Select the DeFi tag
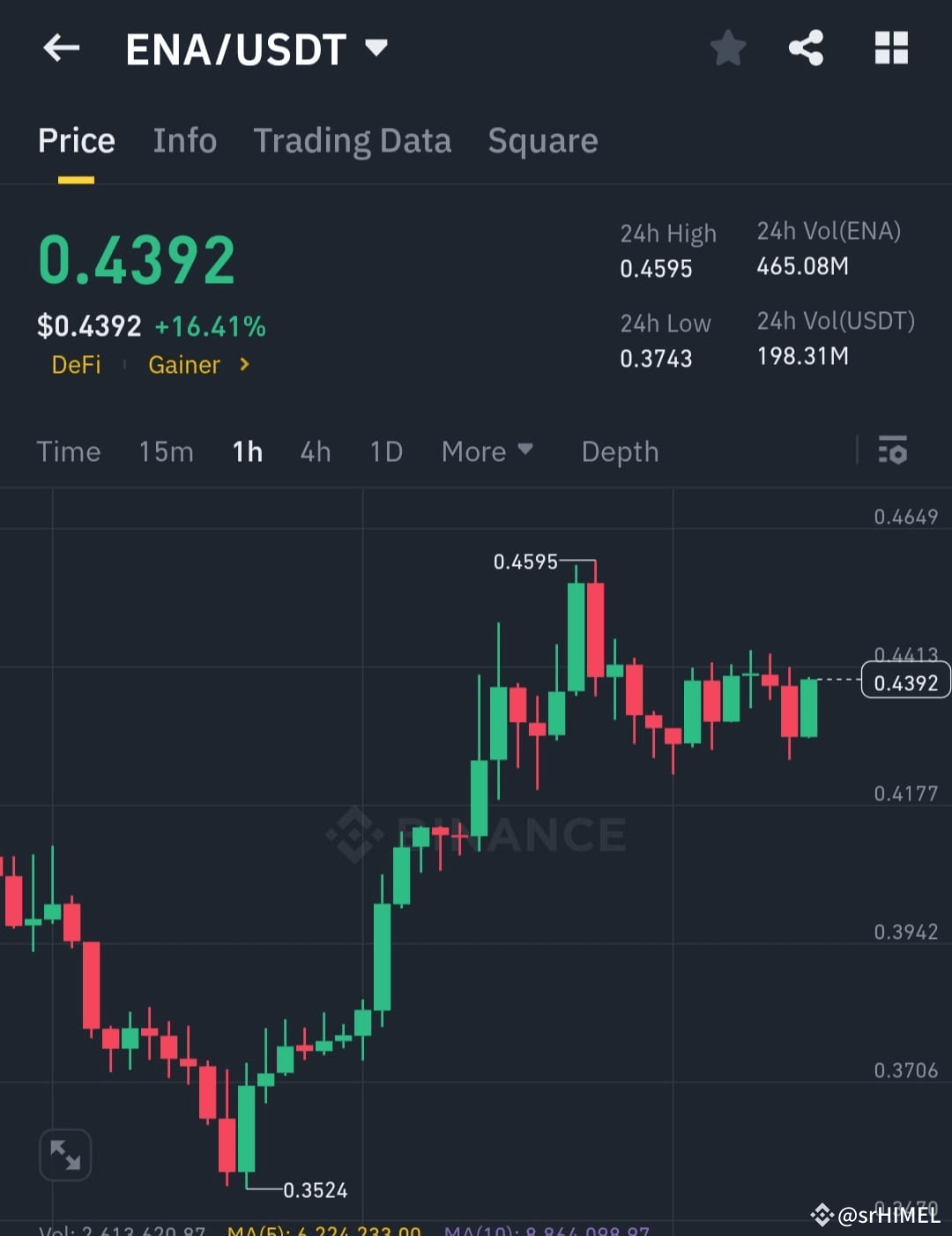 (76, 364)
